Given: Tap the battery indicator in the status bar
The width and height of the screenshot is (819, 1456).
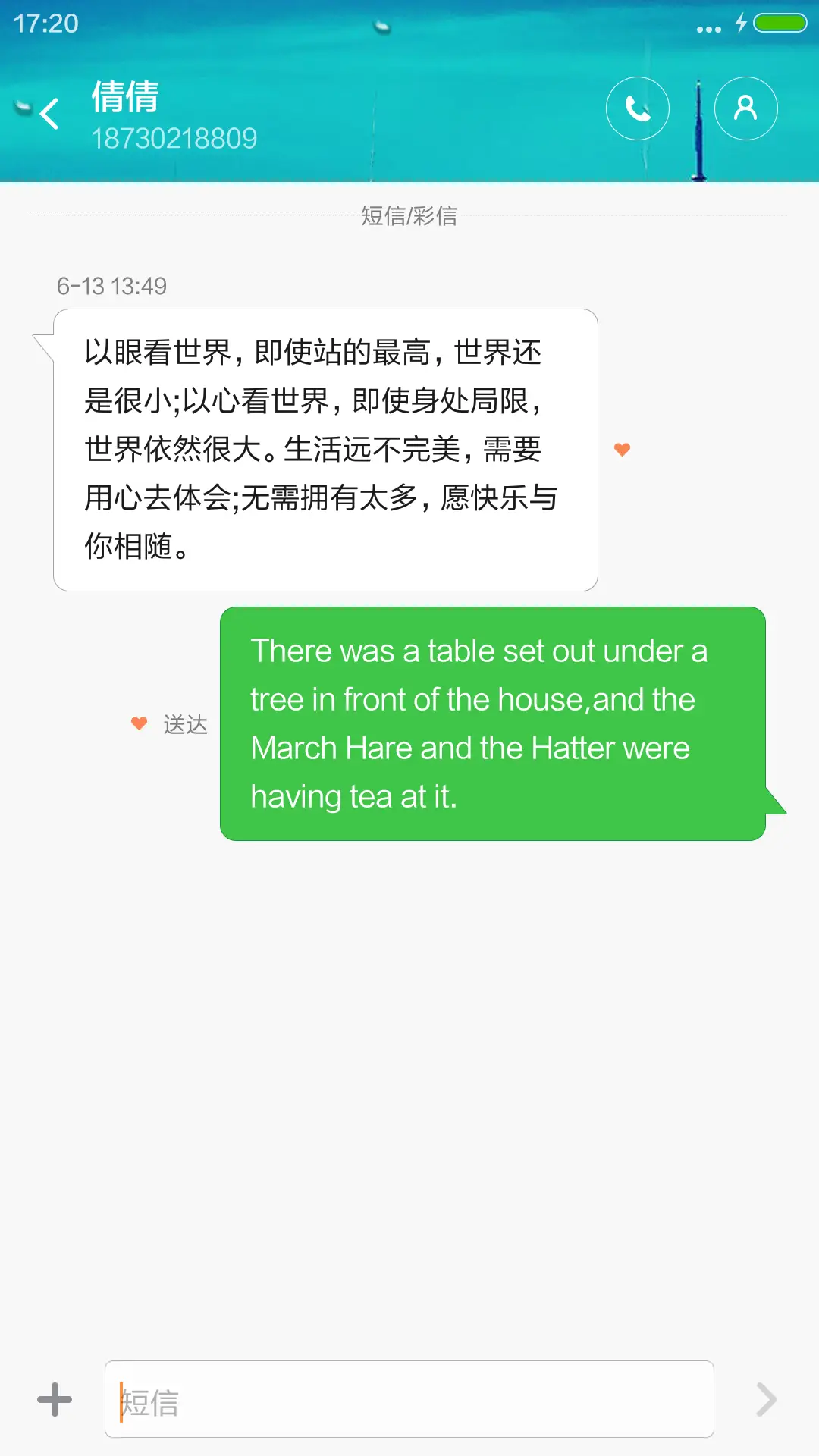Looking at the screenshot, I should pyautogui.click(x=775, y=24).
